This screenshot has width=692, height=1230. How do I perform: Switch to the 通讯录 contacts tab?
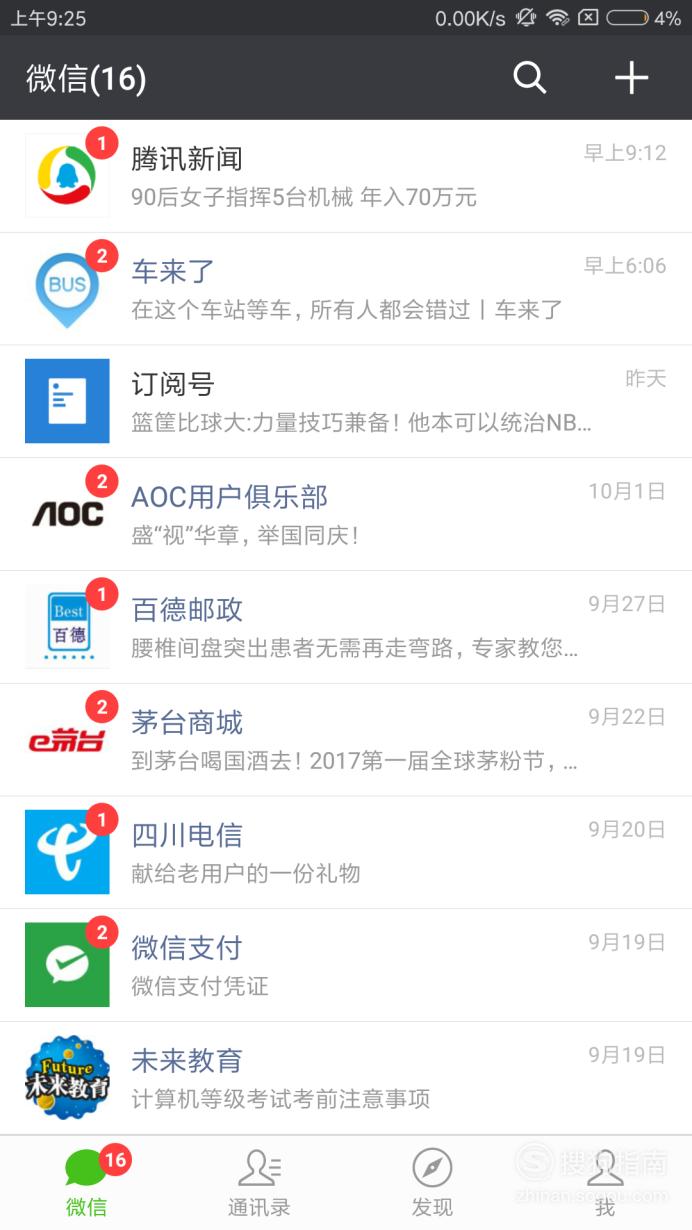(x=259, y=1183)
